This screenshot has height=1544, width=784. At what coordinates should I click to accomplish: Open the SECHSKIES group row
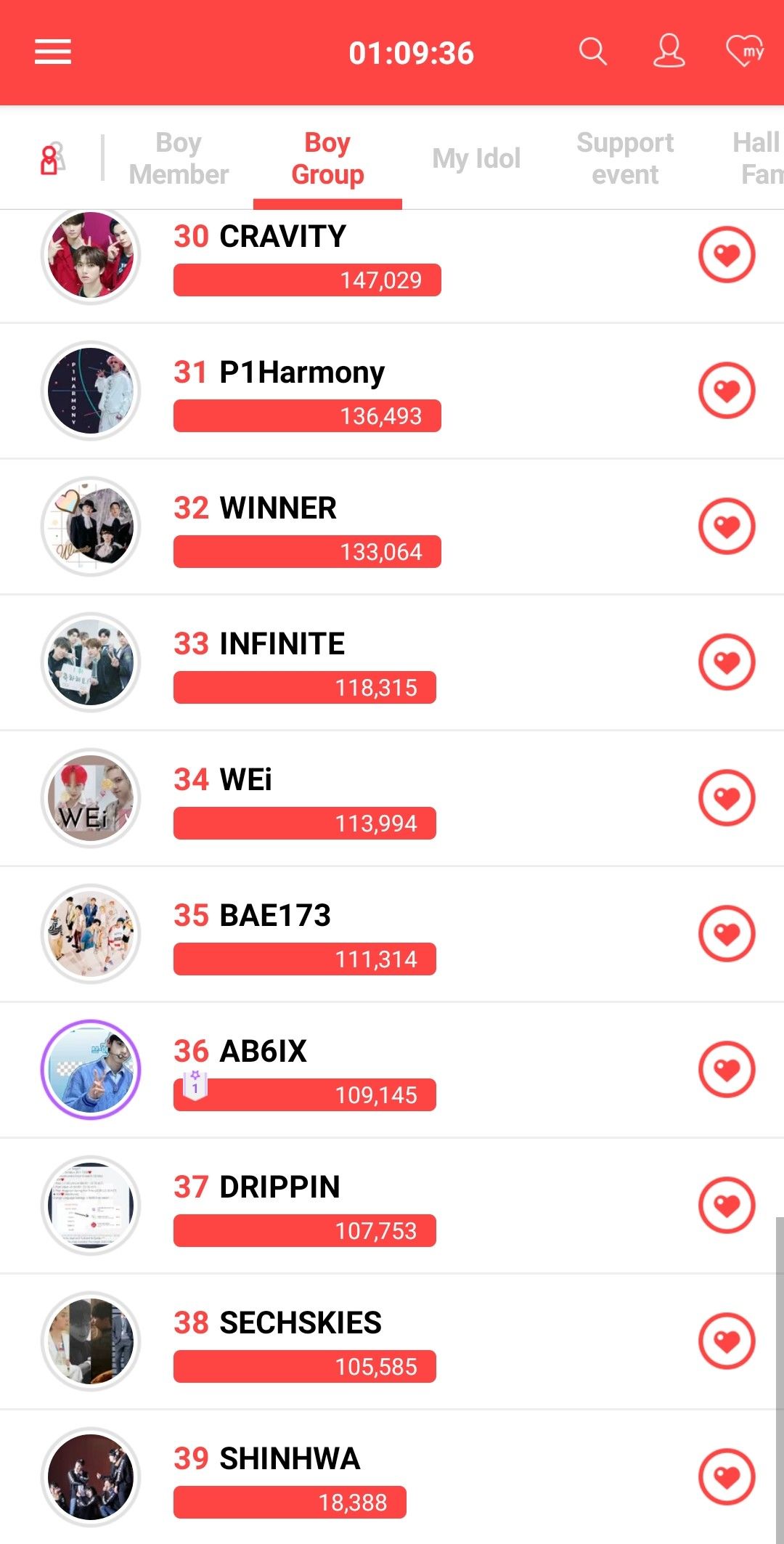[300, 1323]
